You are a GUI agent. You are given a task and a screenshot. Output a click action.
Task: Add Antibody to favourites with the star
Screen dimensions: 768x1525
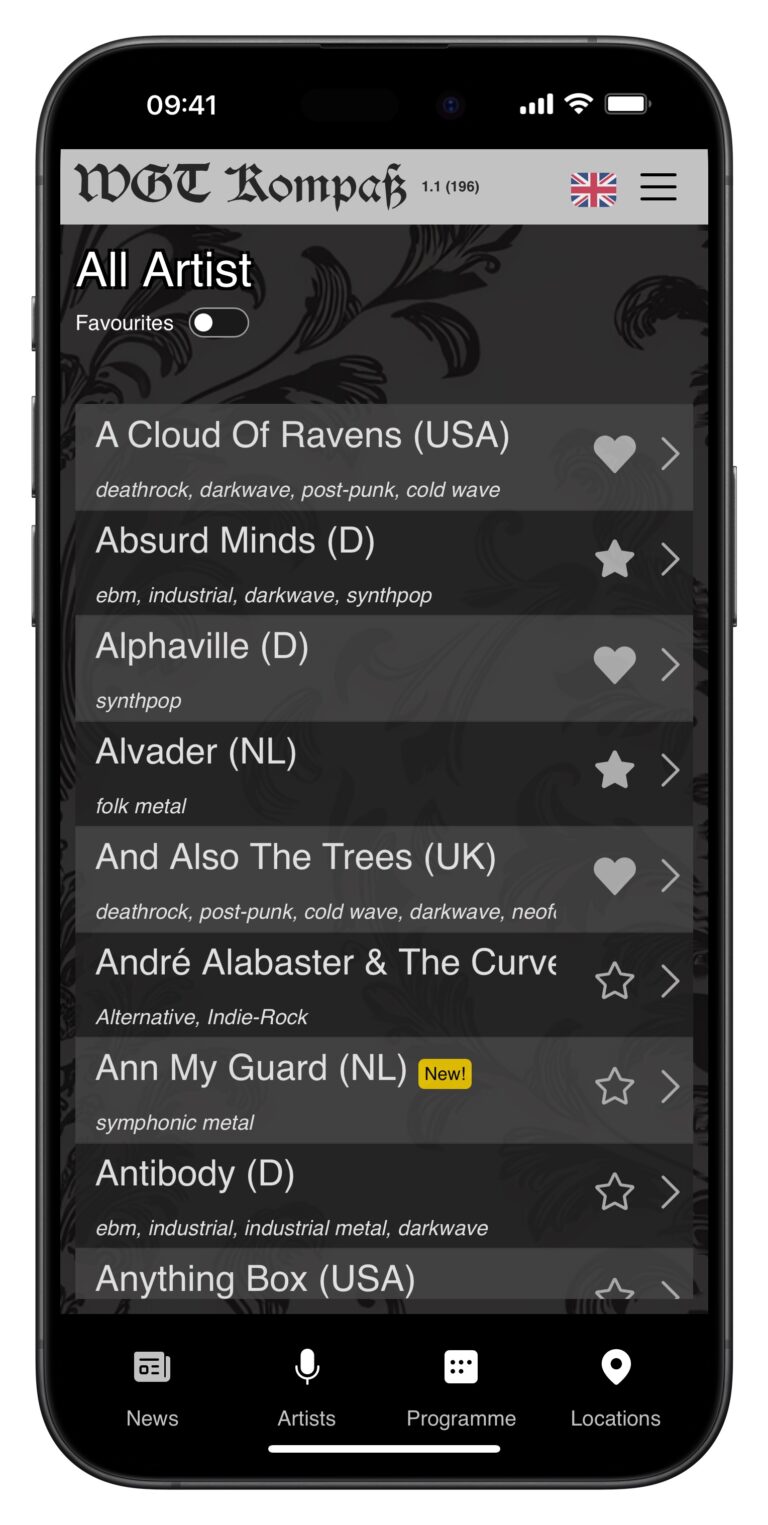point(614,1193)
